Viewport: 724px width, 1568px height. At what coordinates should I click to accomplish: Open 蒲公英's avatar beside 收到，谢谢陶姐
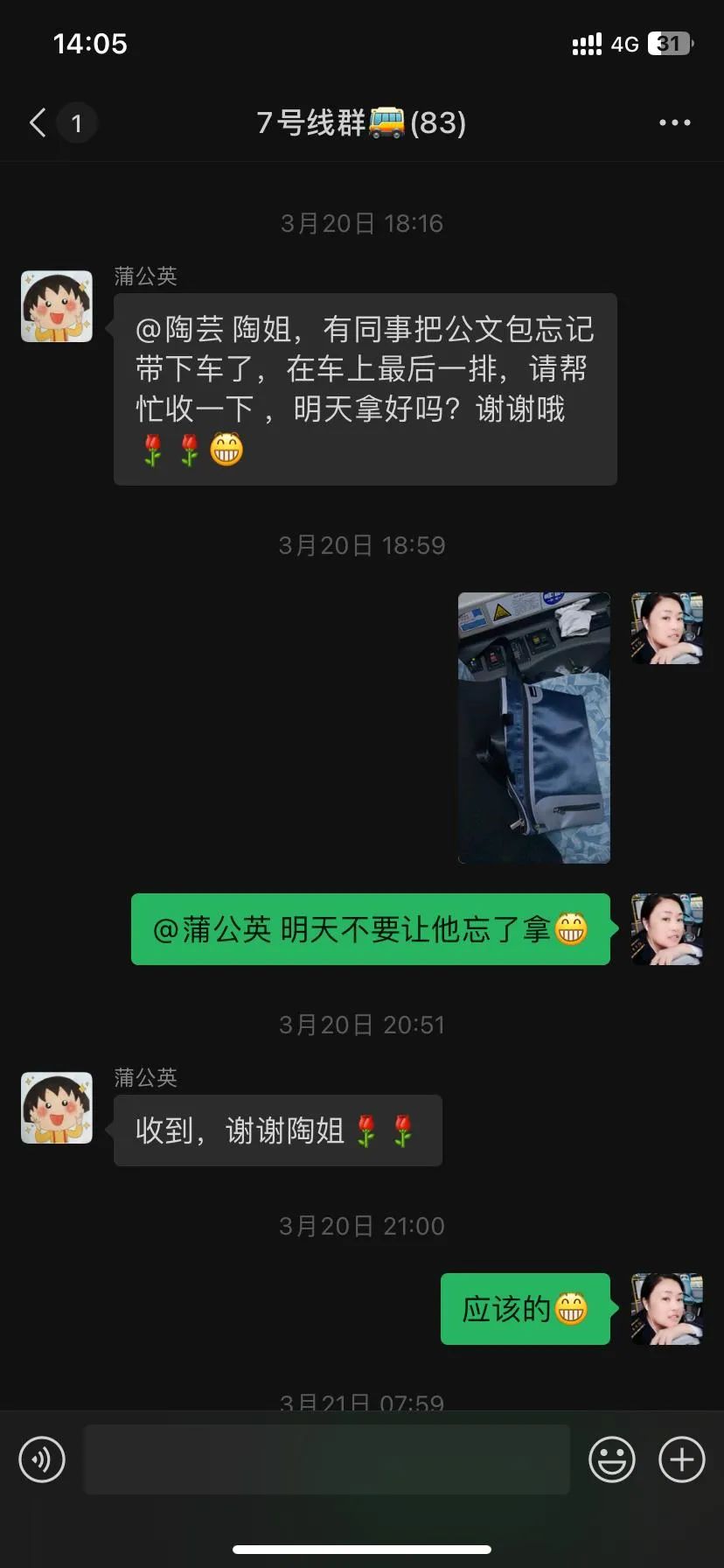[57, 1108]
